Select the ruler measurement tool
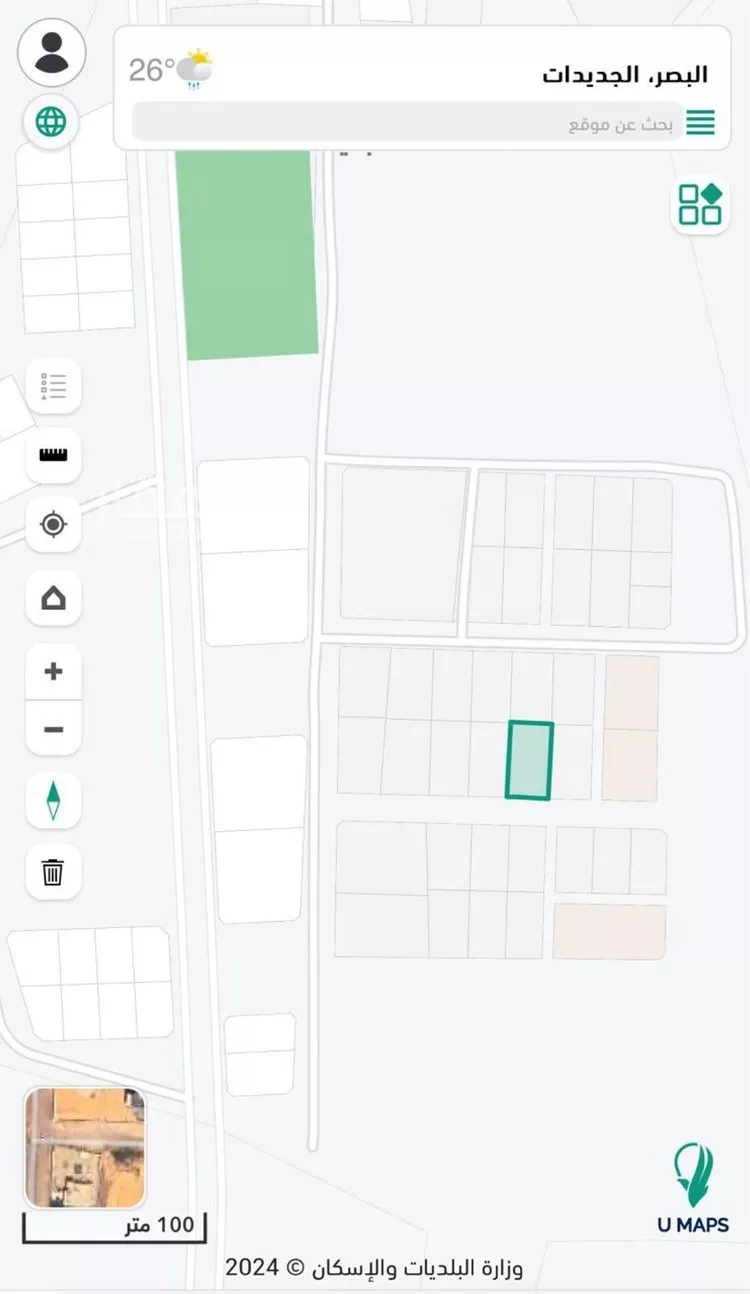The height and width of the screenshot is (1294, 750). coord(53,455)
